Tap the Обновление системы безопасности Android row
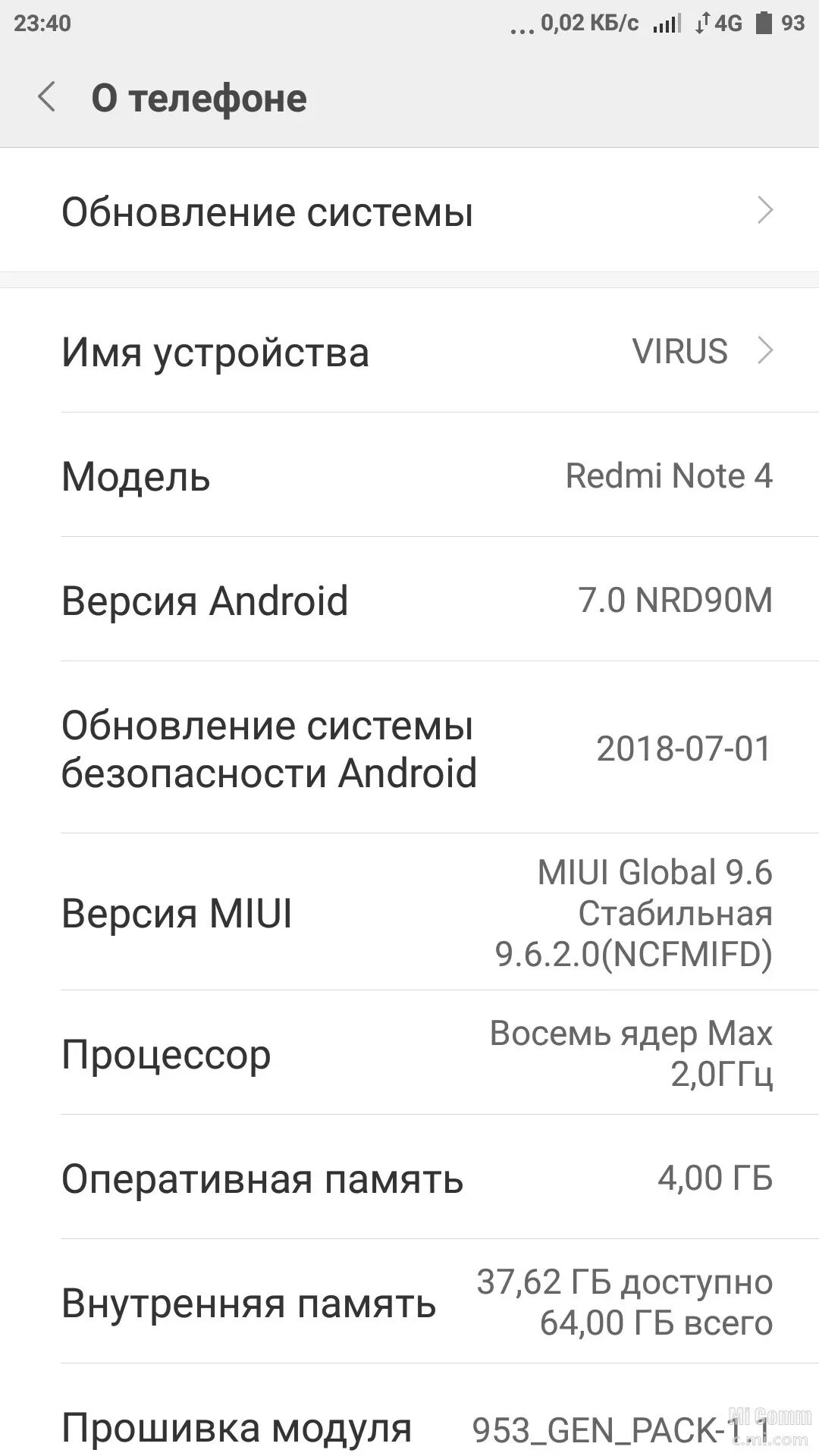Screen dimensions: 819x1456 pyautogui.click(x=409, y=748)
